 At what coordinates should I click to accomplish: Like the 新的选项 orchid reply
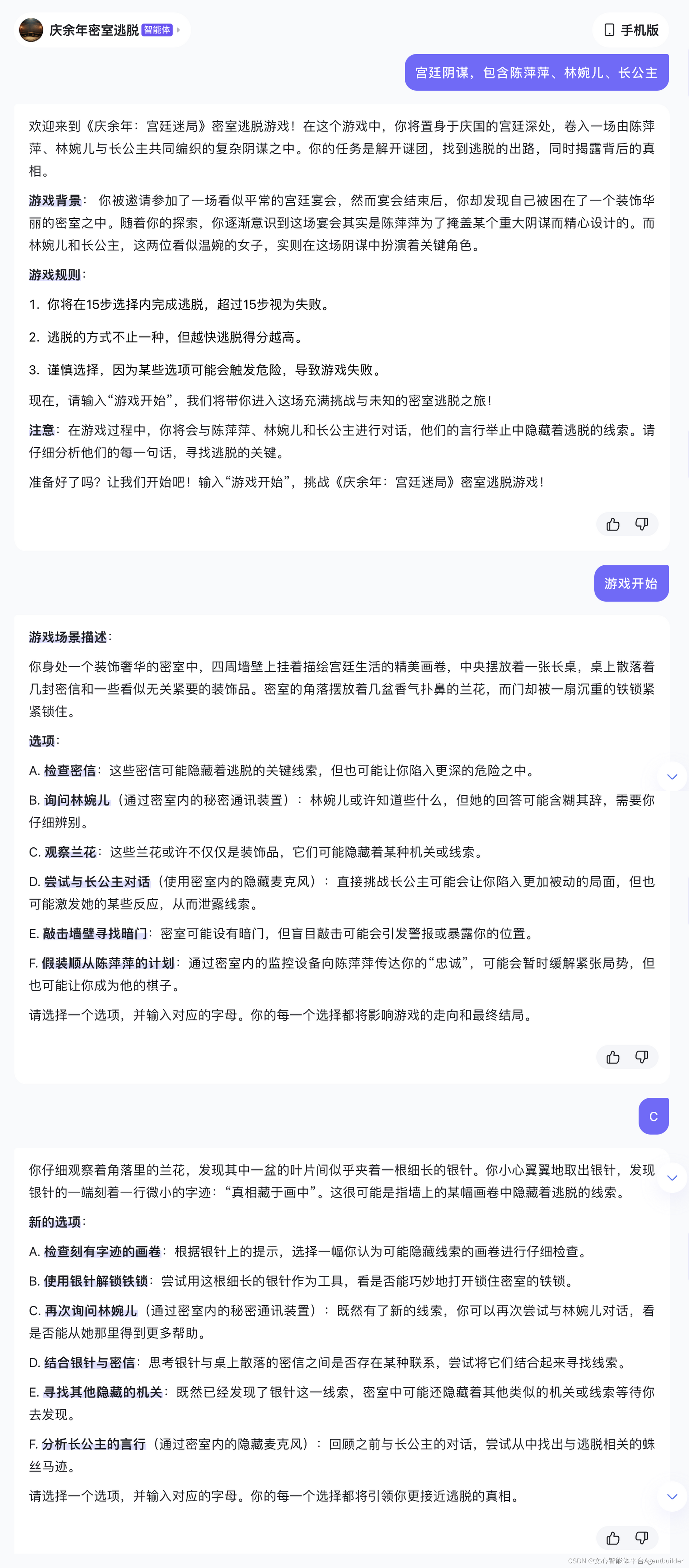coord(613,1538)
